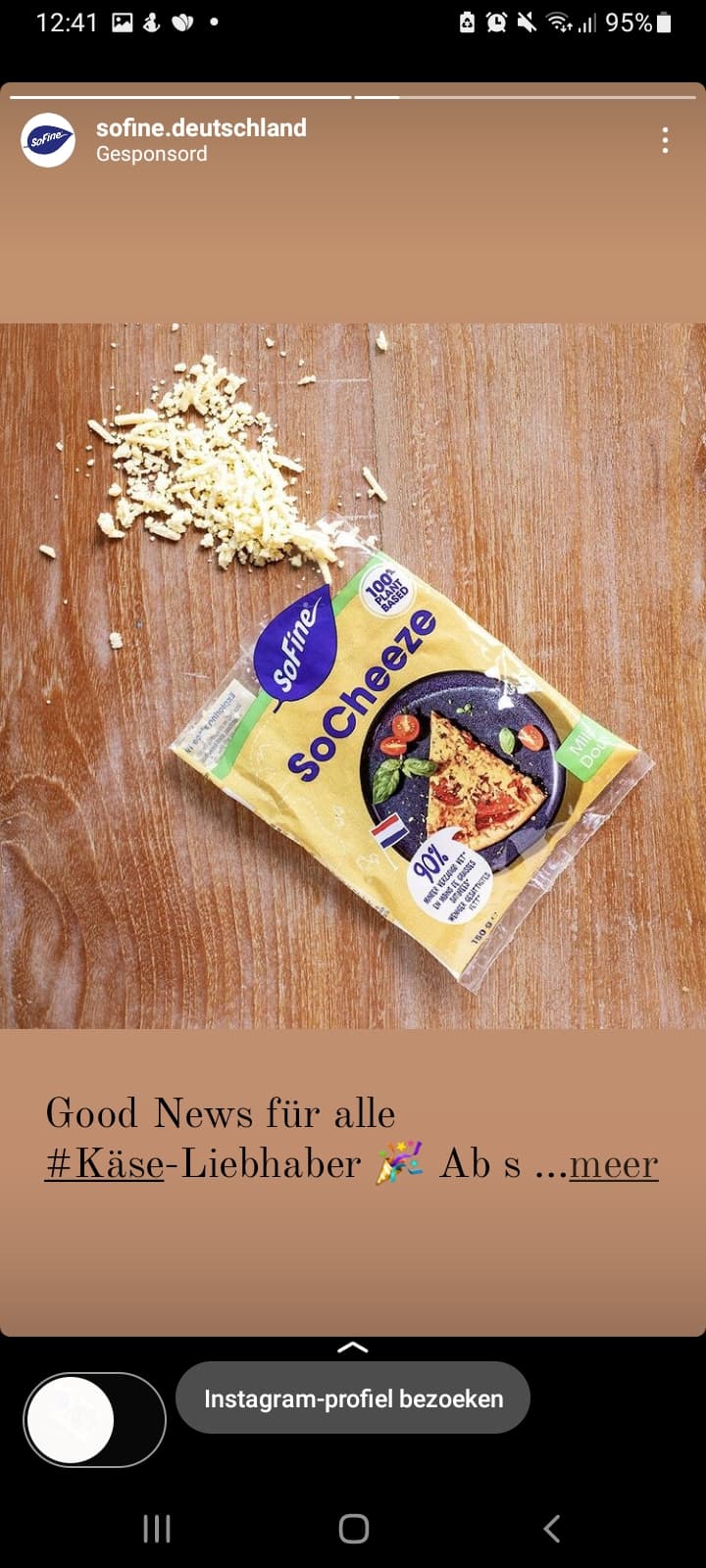Tap the sofine.deutschland account name
Screen dimensions: 706x1568
click(201, 127)
